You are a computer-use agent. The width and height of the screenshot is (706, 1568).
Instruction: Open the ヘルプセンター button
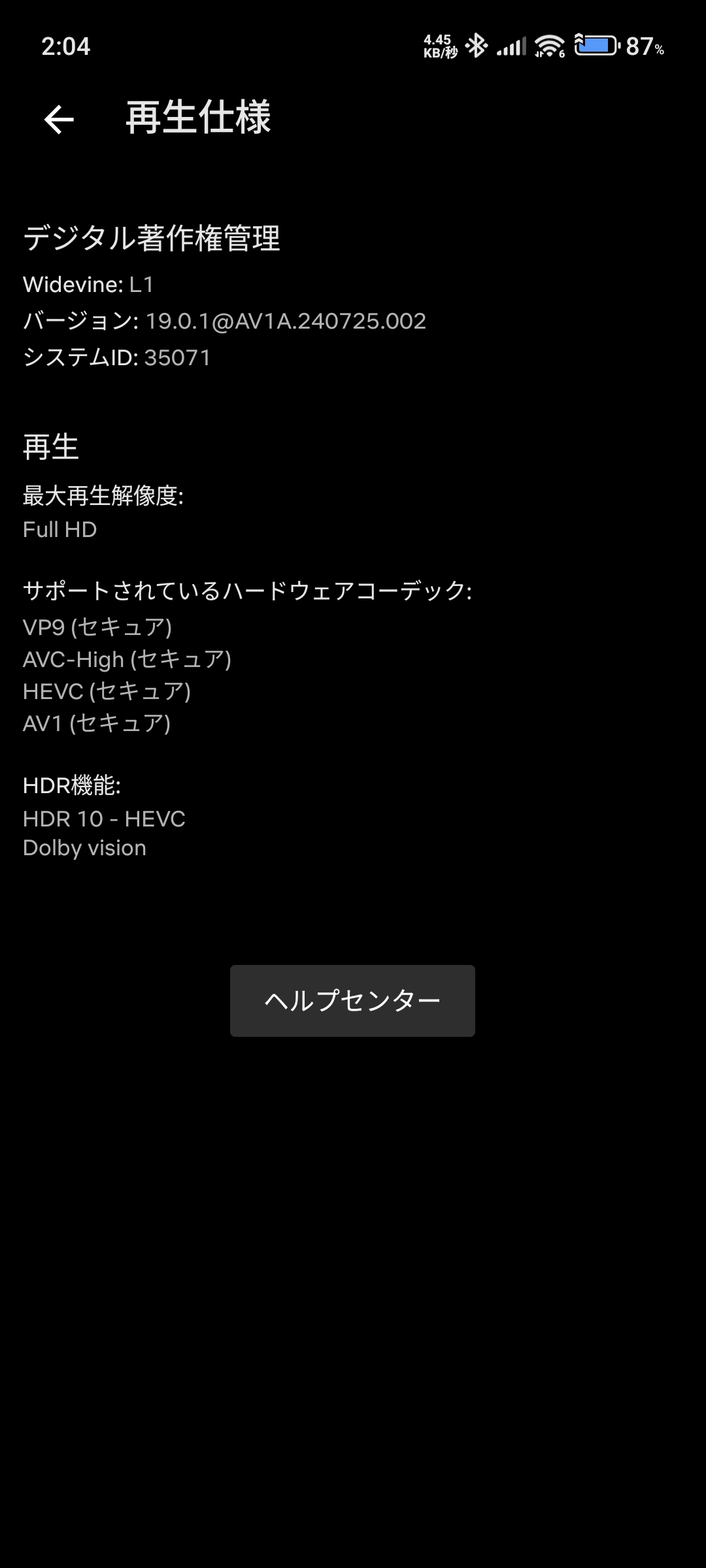352,1000
